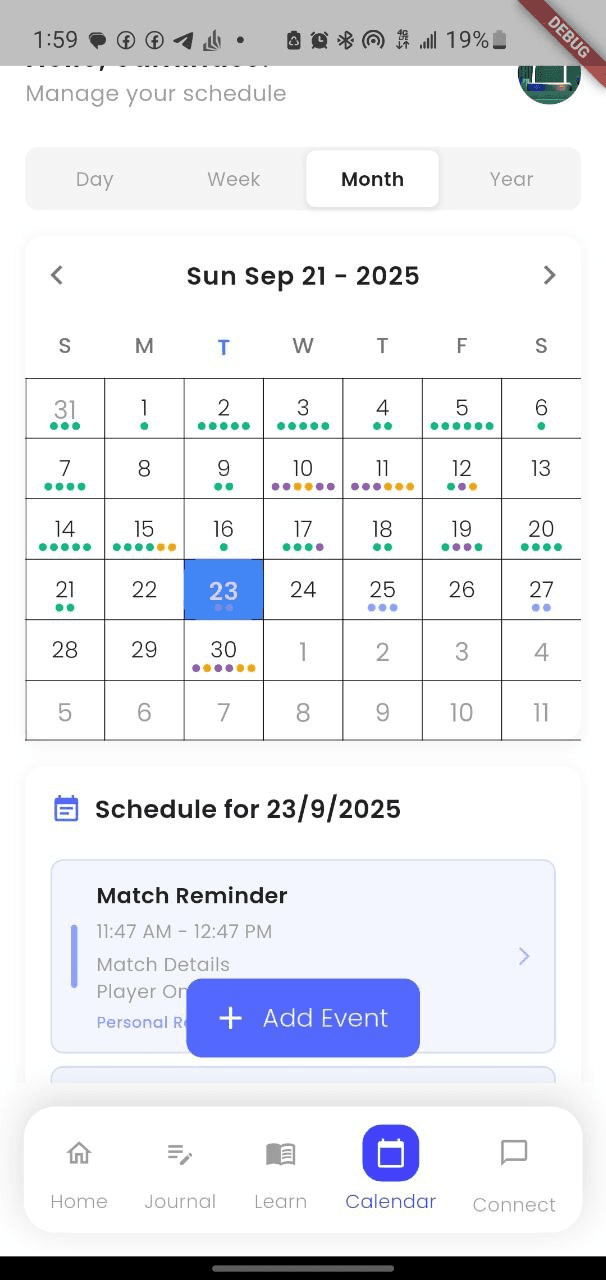Image resolution: width=606 pixels, height=1280 pixels.
Task: Select the Month view
Action: [372, 179]
